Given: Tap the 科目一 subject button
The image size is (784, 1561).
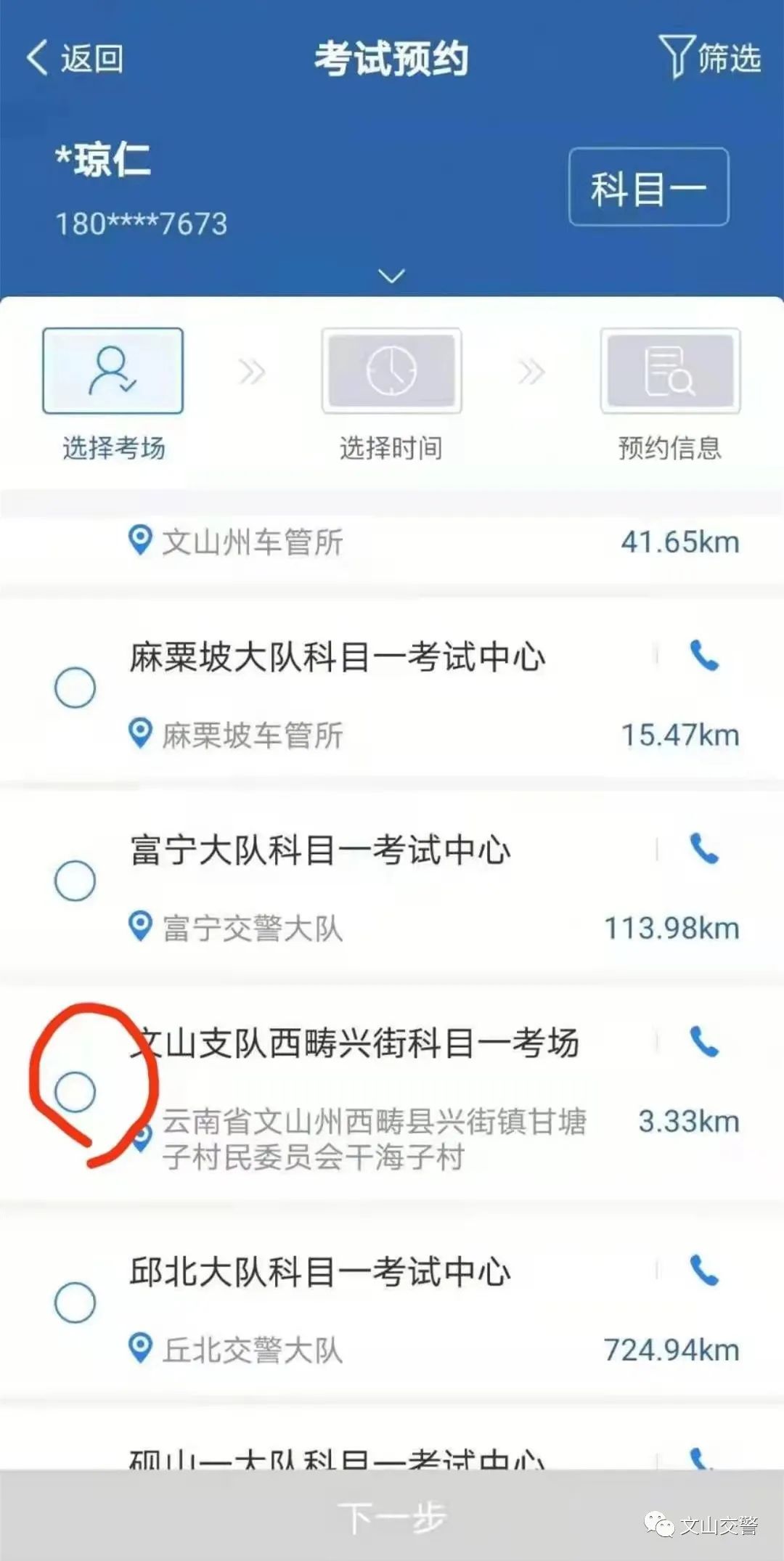Looking at the screenshot, I should (x=648, y=187).
